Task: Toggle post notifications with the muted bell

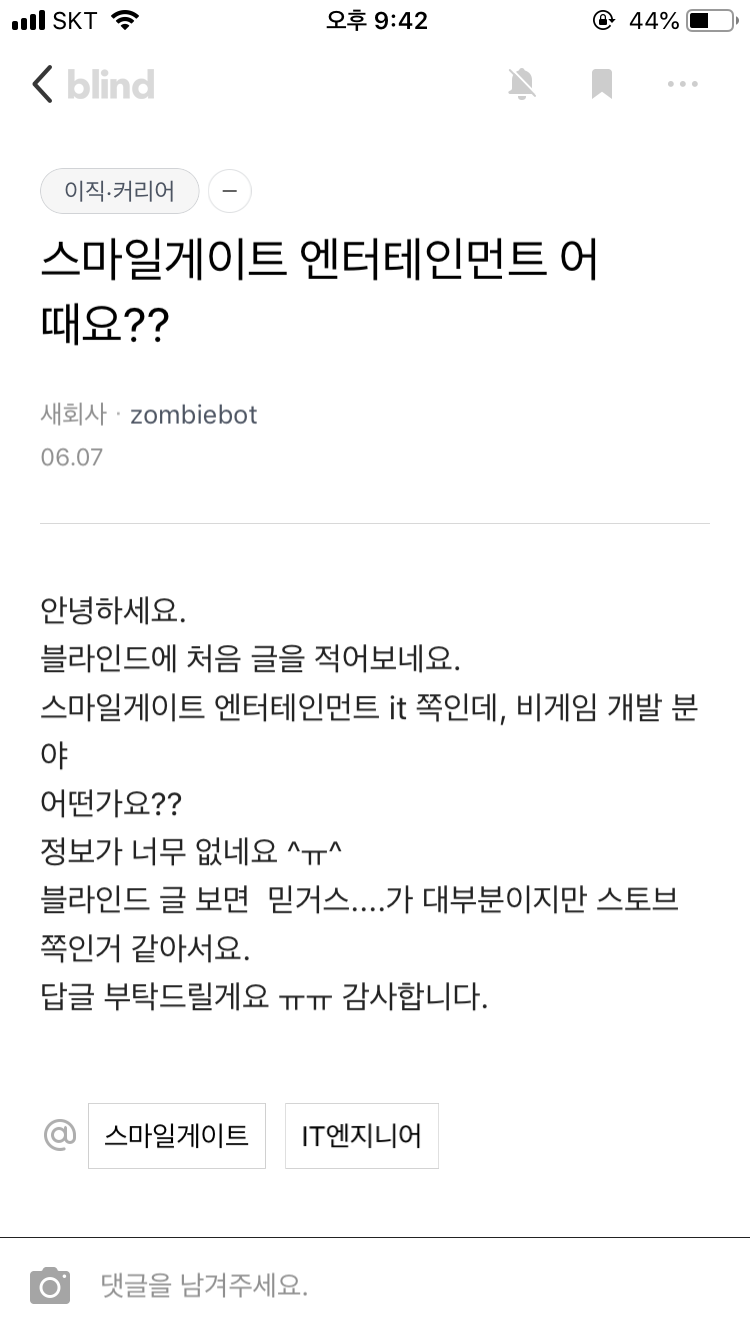Action: 521,85
